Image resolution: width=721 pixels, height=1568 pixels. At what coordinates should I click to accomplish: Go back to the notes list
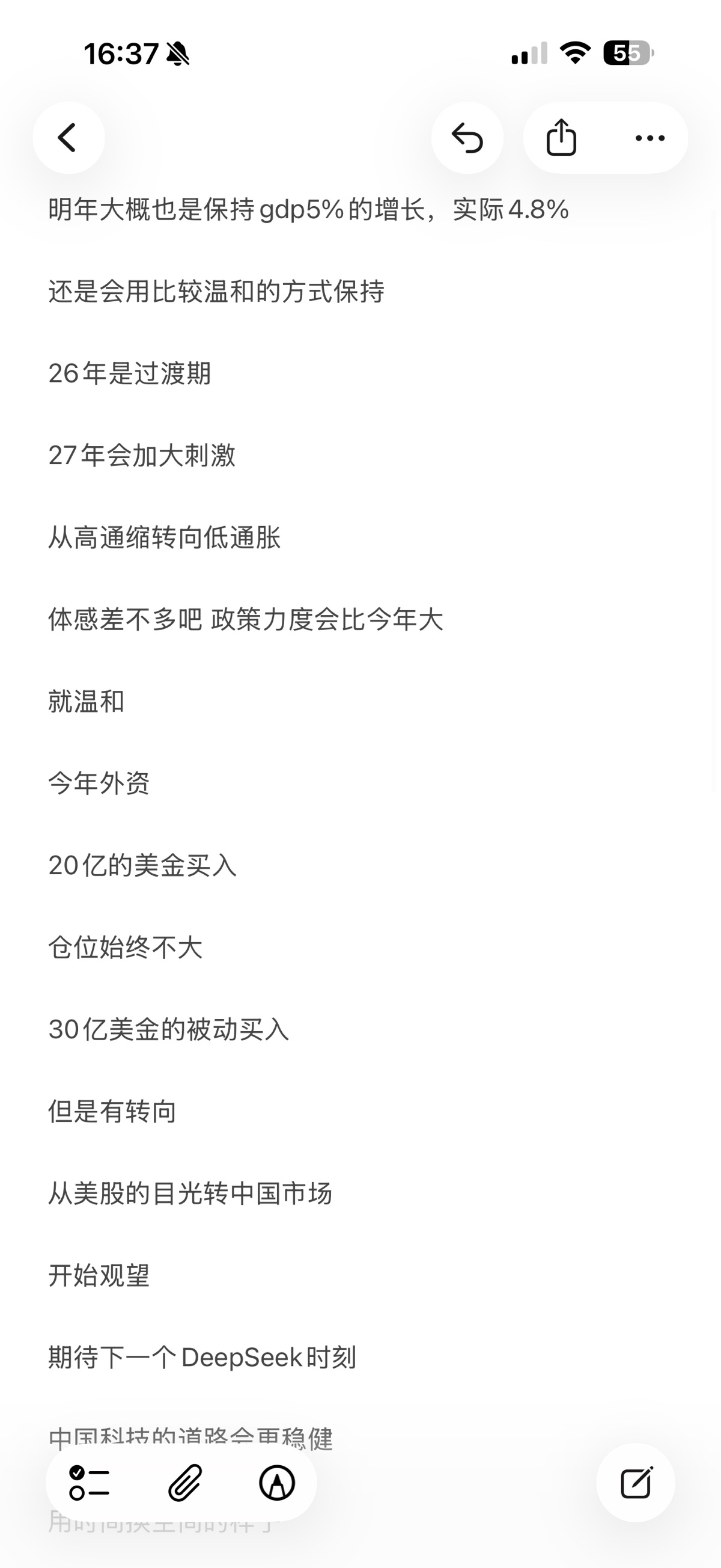(68, 138)
